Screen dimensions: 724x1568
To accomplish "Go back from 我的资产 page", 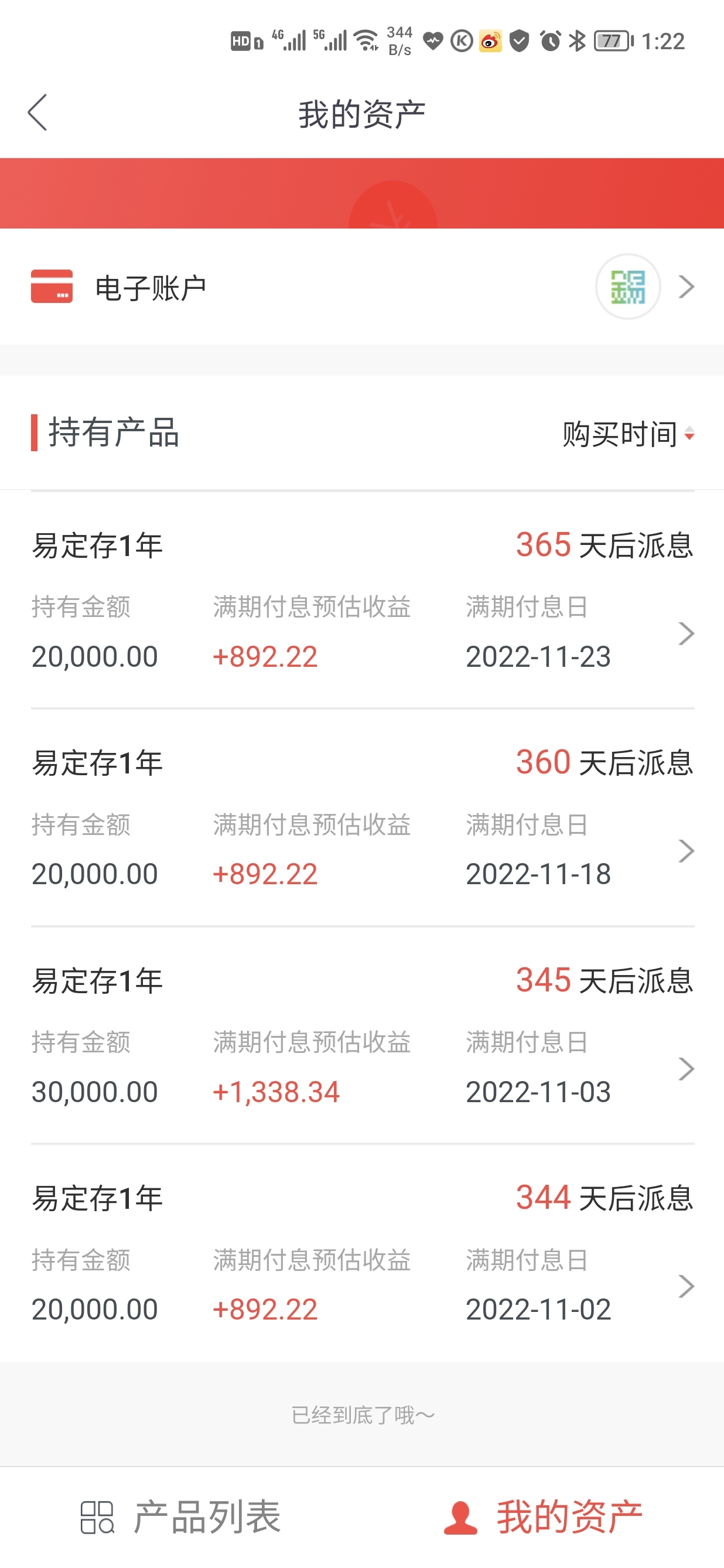I will point(37,113).
